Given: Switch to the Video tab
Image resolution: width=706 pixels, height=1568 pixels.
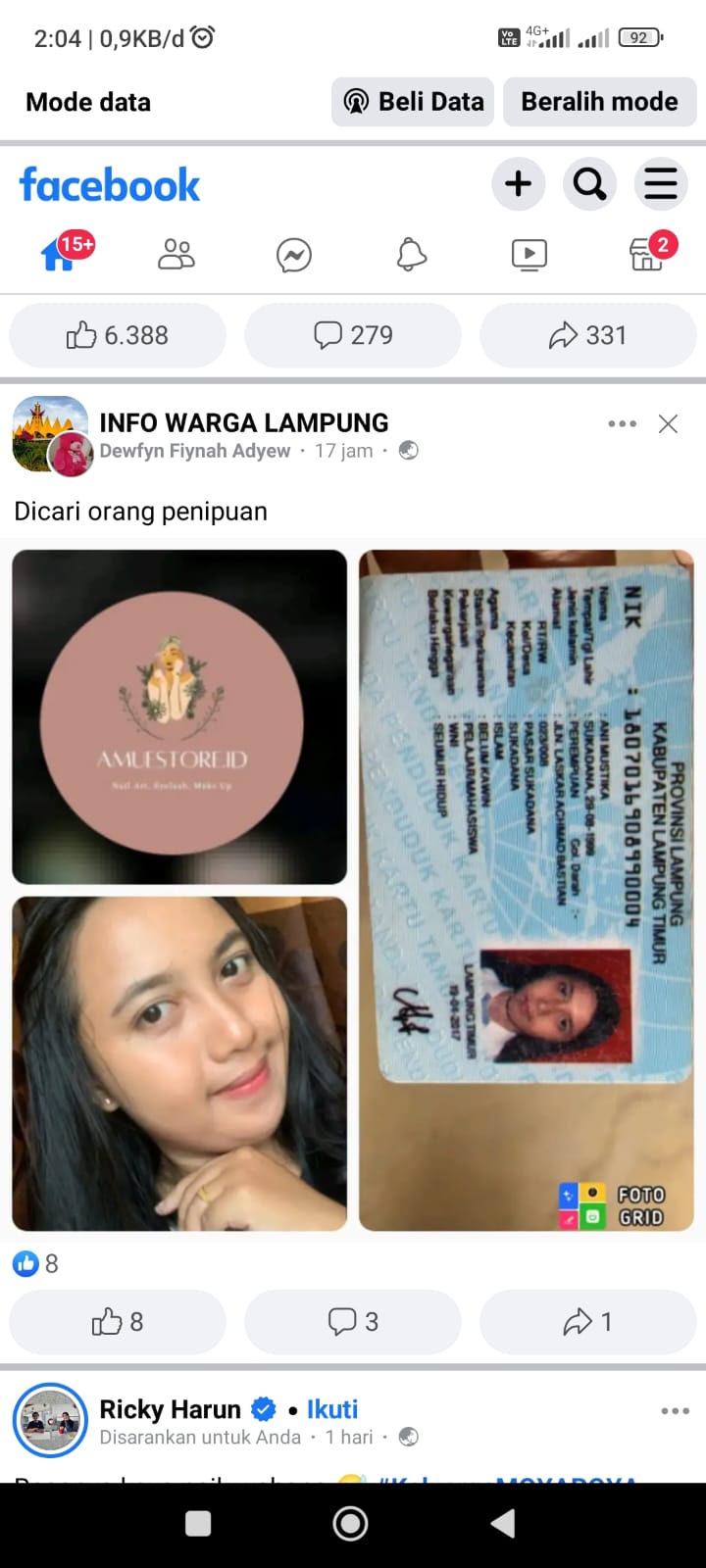Looking at the screenshot, I should pyautogui.click(x=529, y=255).
